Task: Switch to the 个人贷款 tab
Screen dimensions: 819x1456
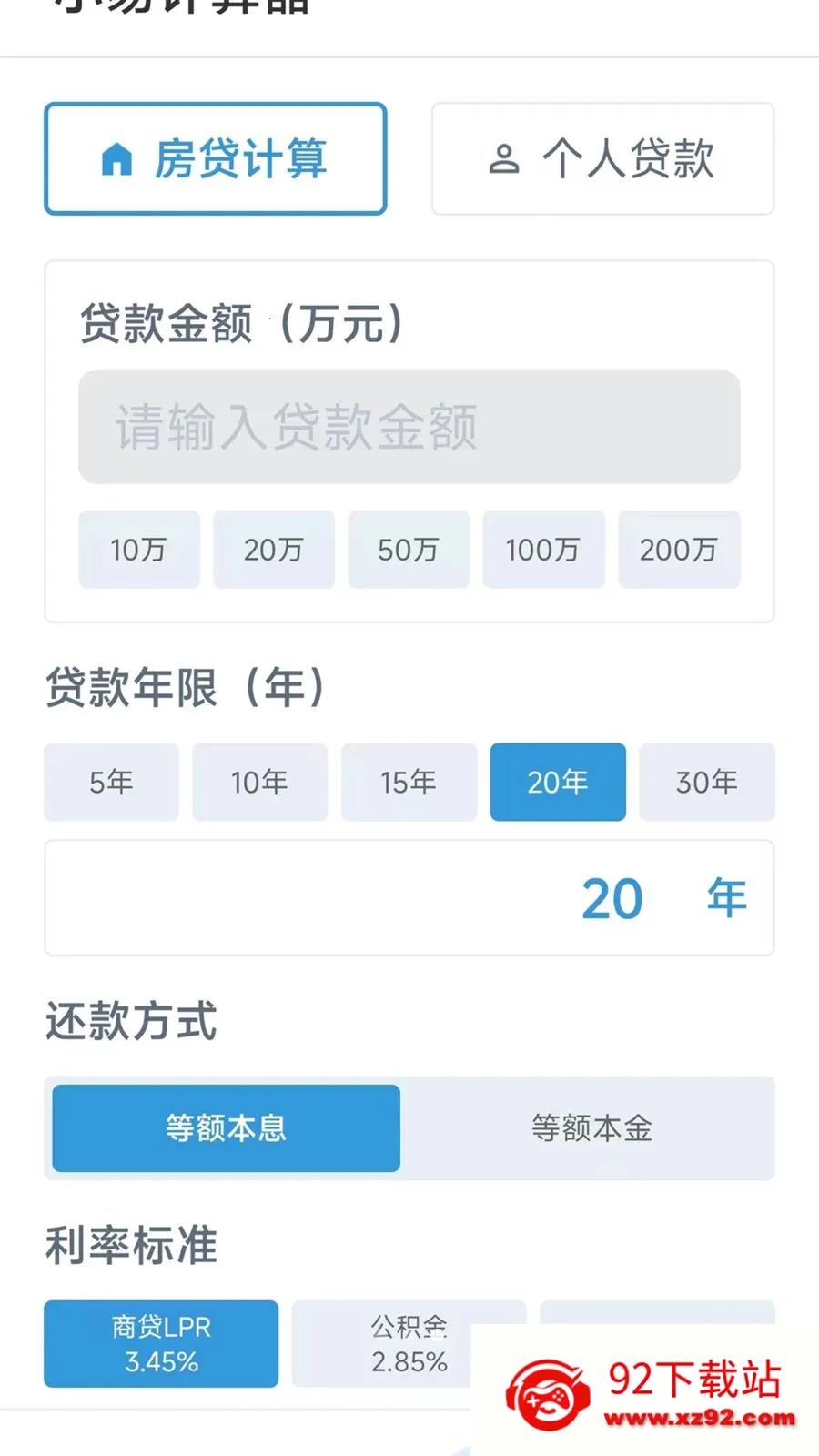Action: [x=602, y=159]
